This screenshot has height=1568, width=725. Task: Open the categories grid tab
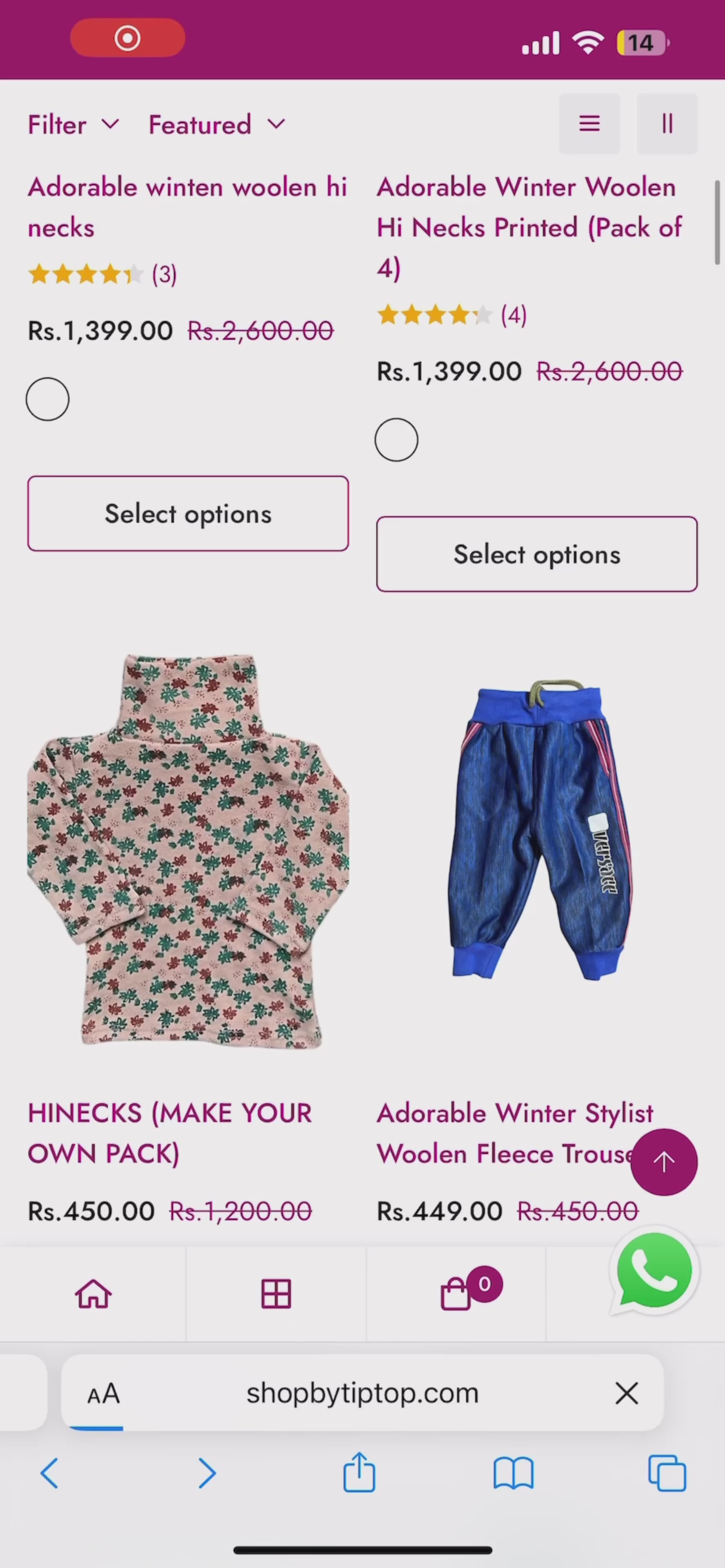coord(276,1294)
